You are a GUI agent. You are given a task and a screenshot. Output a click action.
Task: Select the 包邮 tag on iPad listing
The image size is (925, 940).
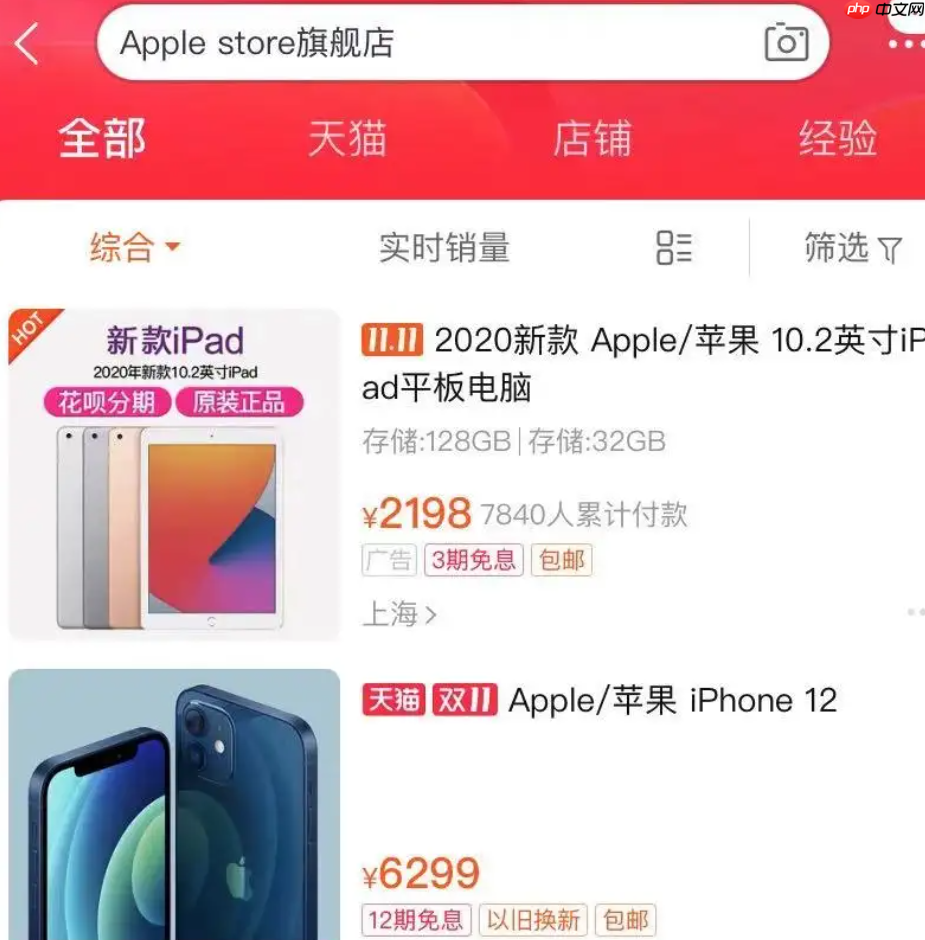[561, 561]
